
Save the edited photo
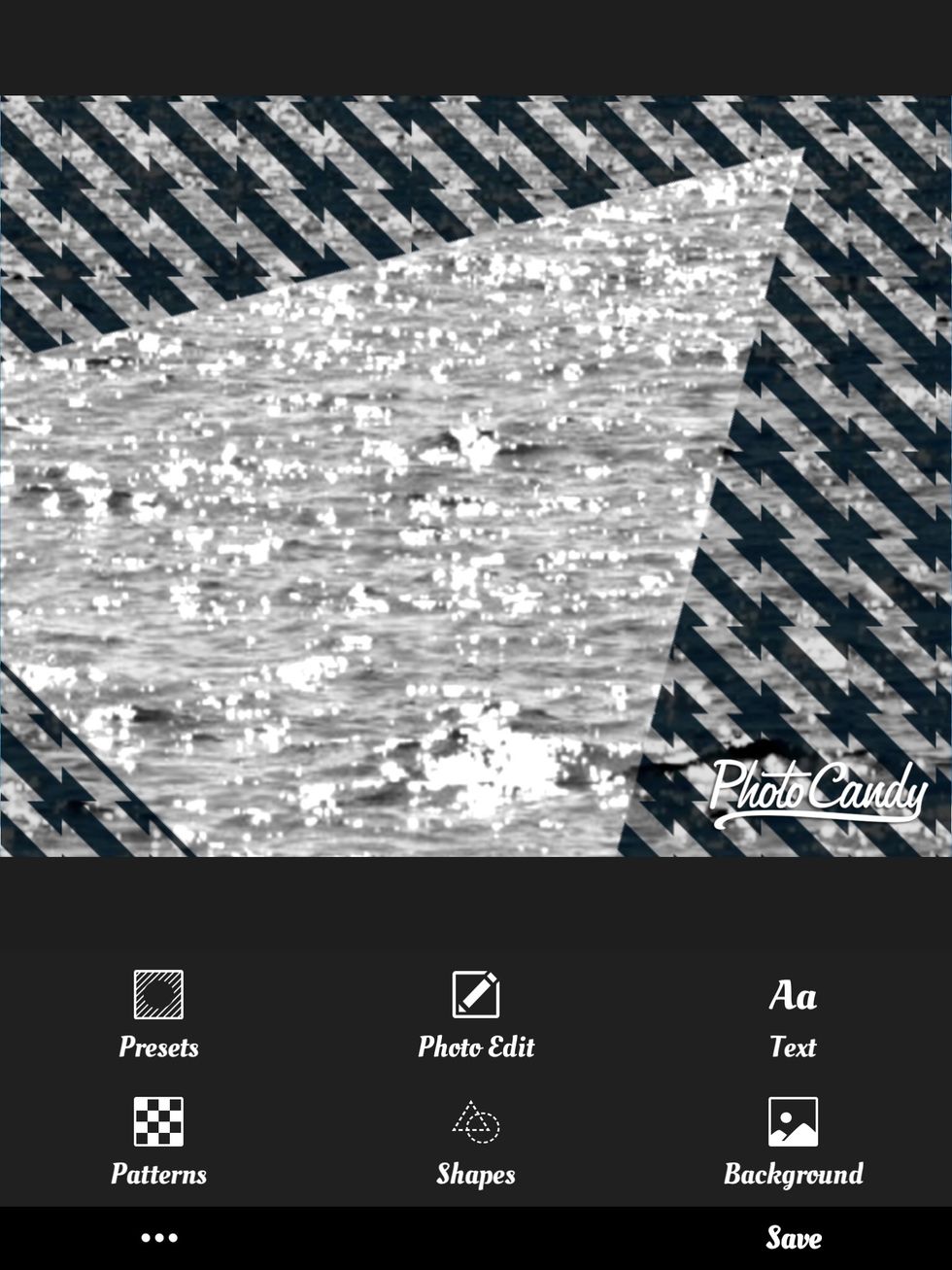(794, 1238)
